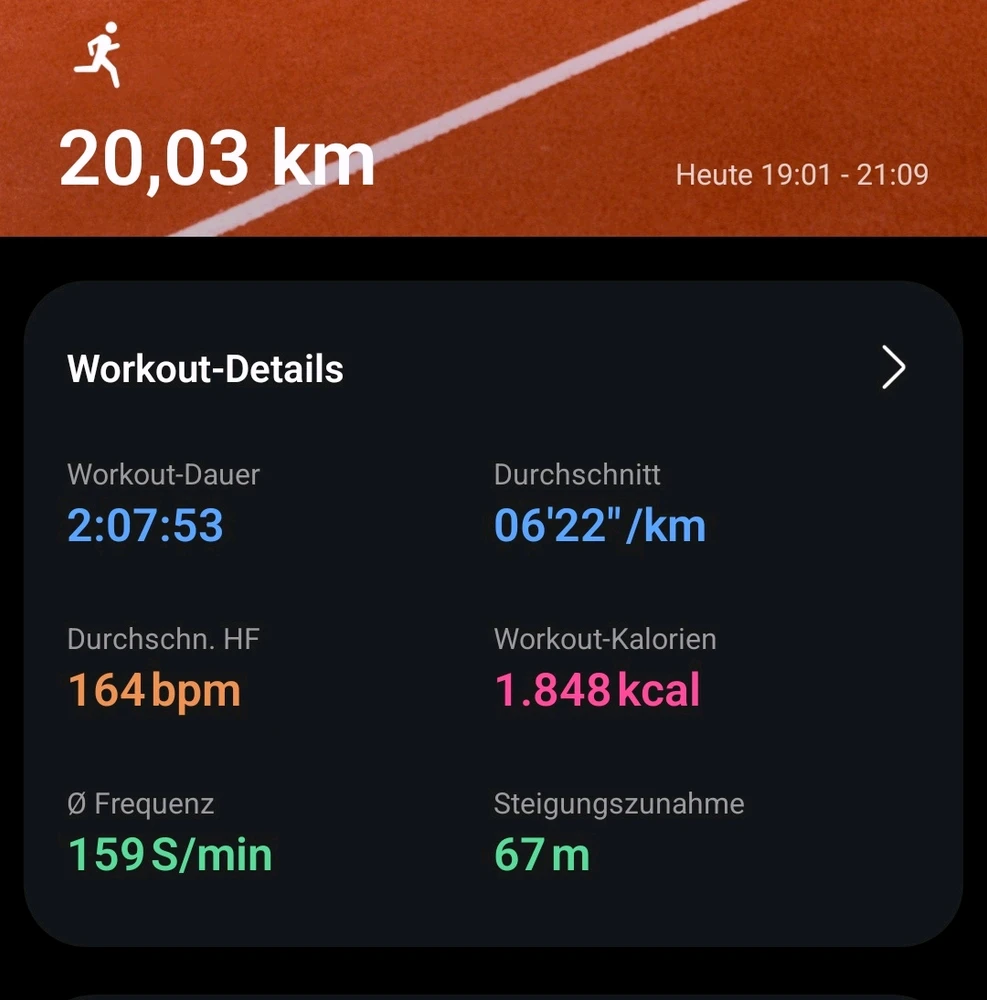987x1000 pixels.
Task: Open Workout-Details via the chevron arrow
Action: coord(893,368)
